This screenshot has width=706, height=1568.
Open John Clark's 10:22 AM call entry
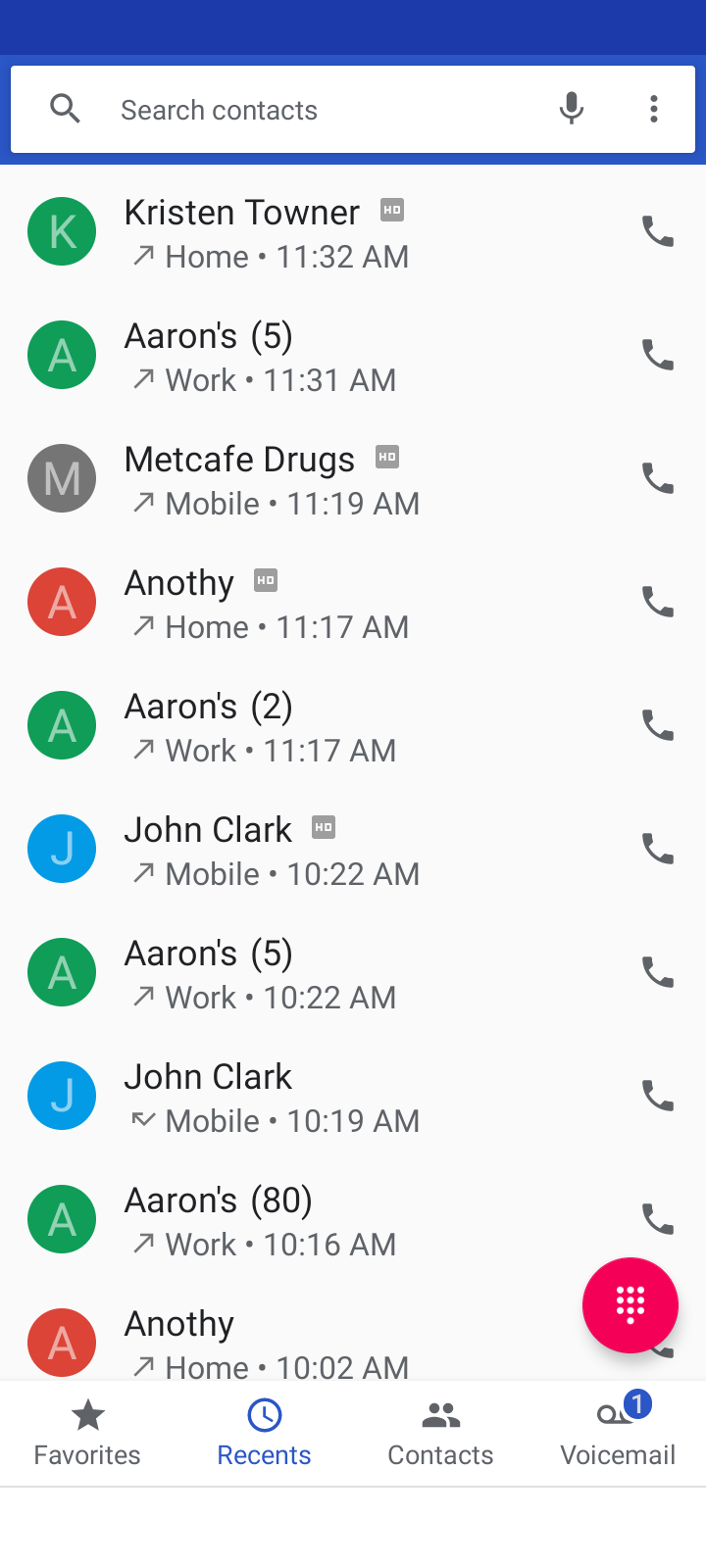(x=343, y=851)
